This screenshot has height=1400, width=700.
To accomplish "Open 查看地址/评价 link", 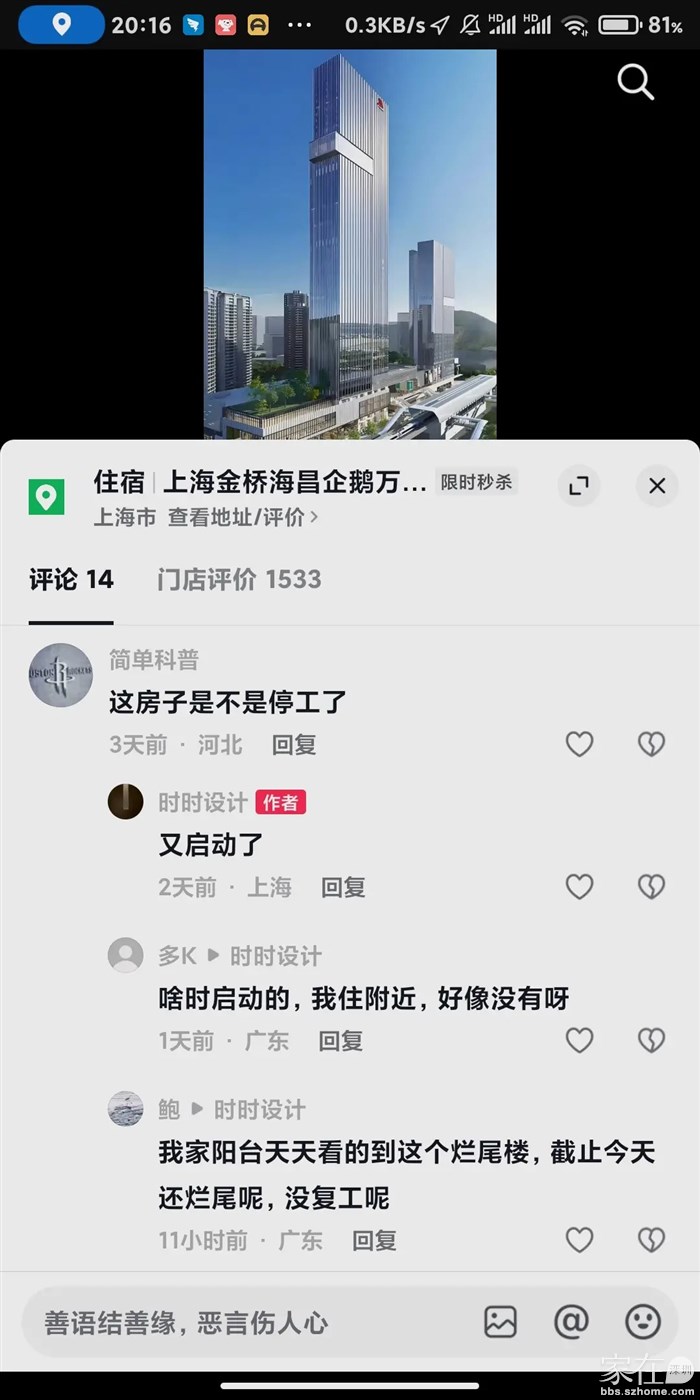I will (x=243, y=517).
